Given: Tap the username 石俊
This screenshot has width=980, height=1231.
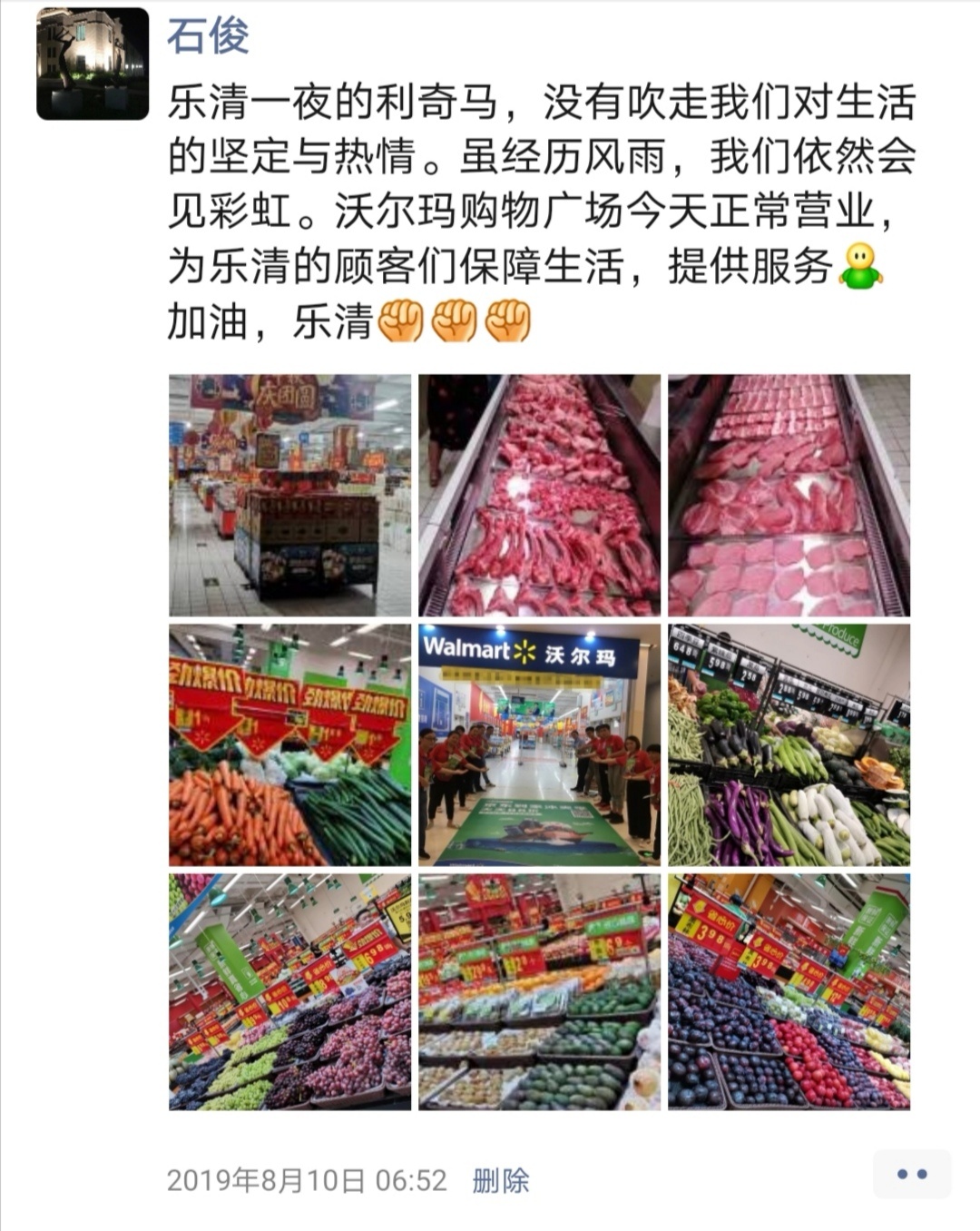Looking at the screenshot, I should (207, 36).
